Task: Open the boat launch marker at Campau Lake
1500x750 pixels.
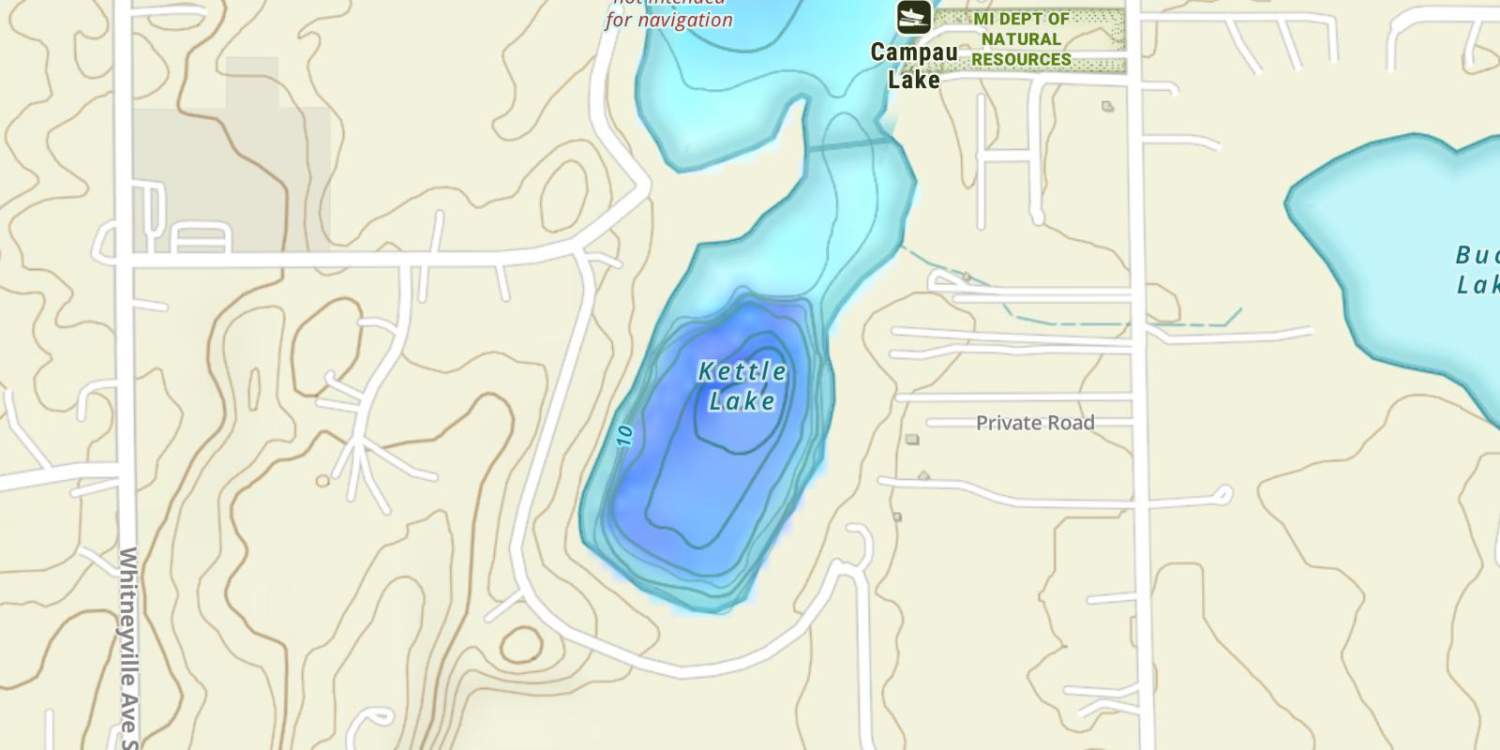Action: pos(913,17)
